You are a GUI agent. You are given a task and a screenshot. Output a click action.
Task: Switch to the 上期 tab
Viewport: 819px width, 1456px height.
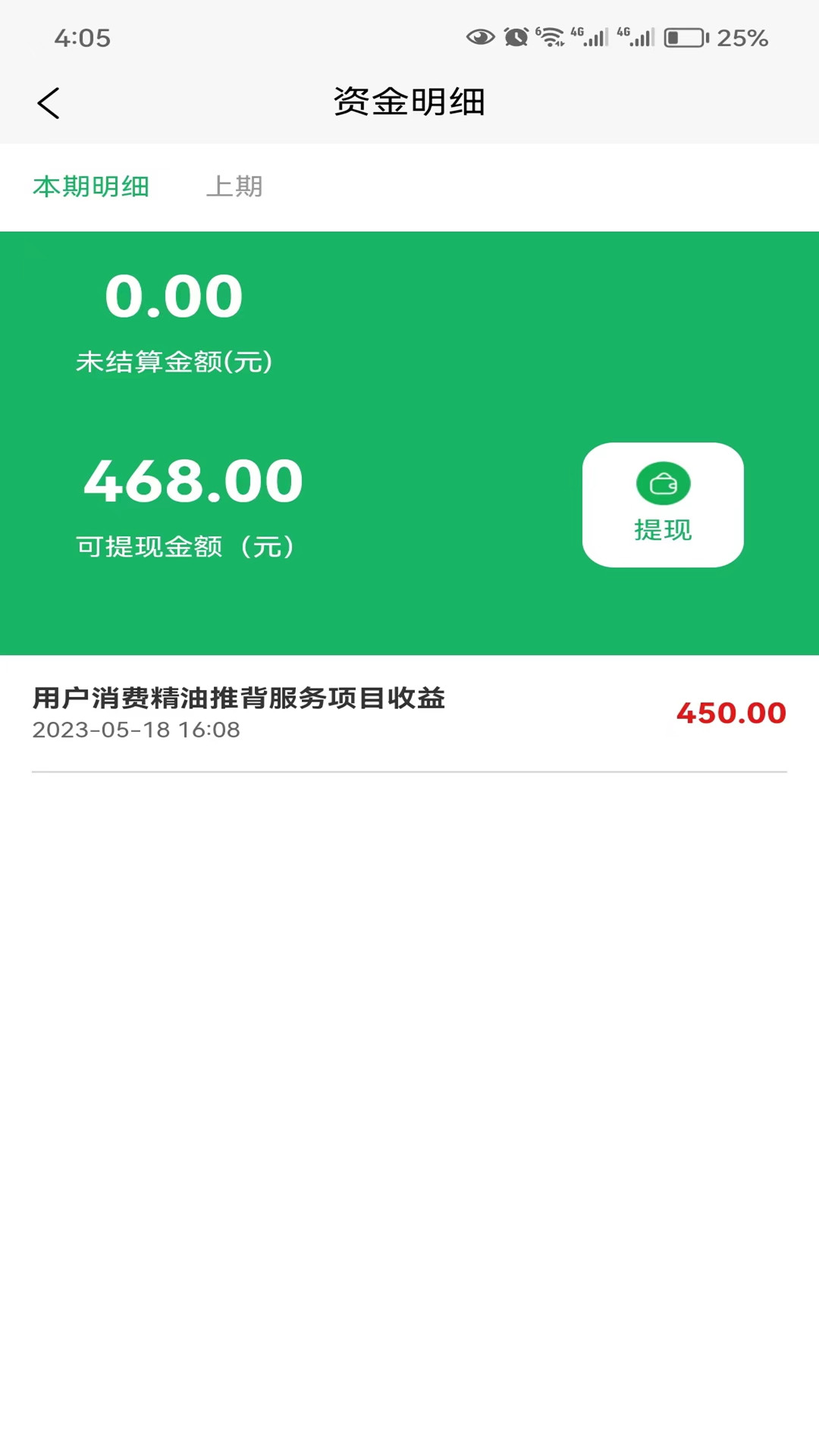(234, 187)
